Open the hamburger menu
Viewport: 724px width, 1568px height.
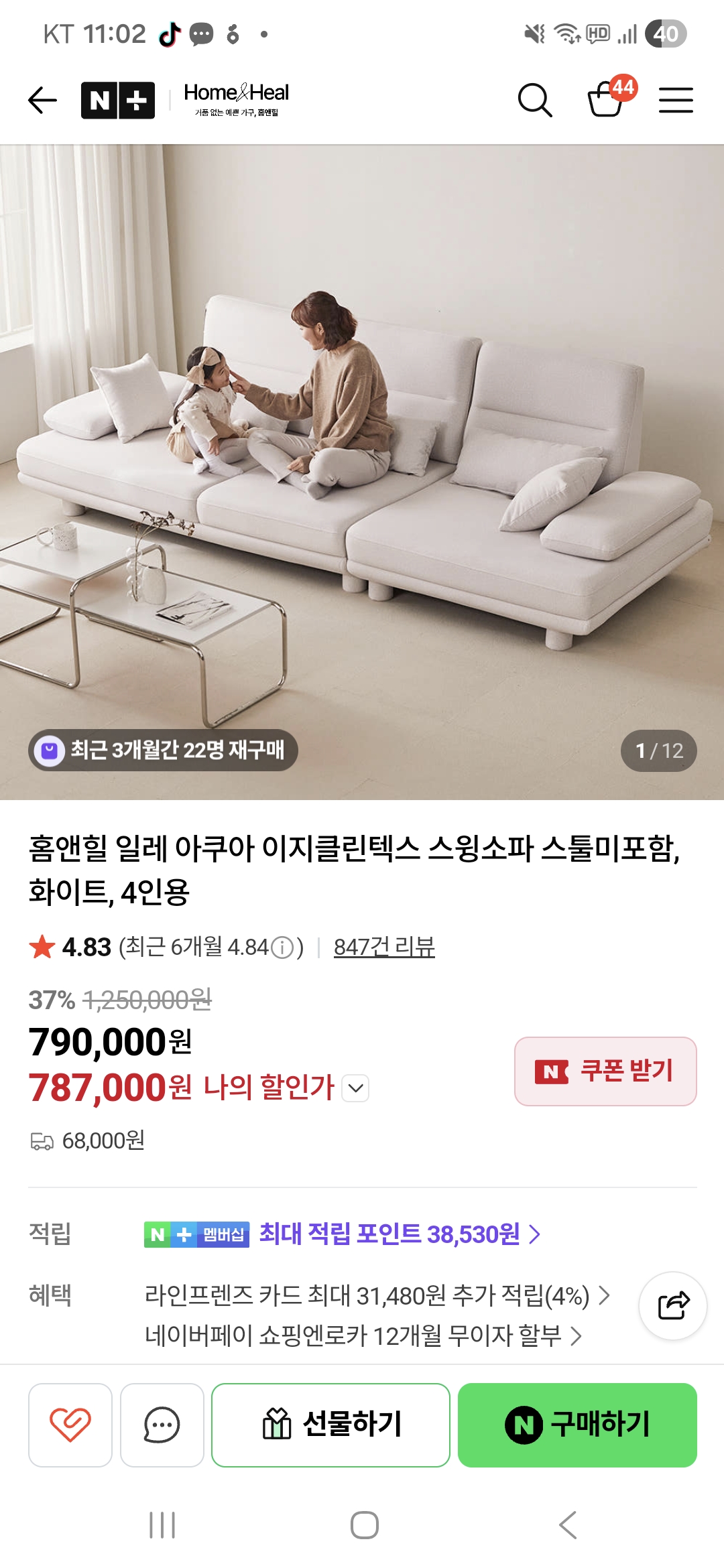coord(676,101)
